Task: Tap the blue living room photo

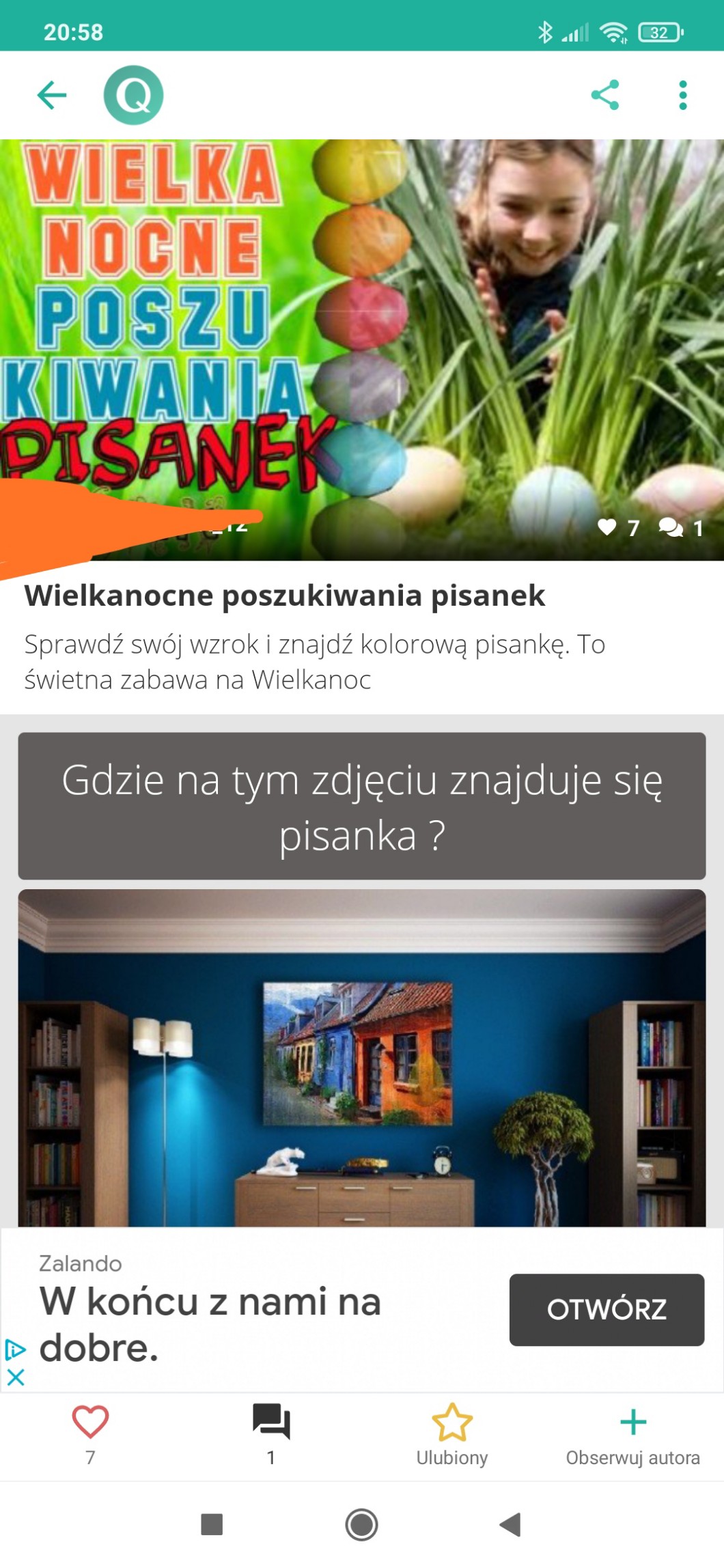Action: pyautogui.click(x=361, y=1057)
